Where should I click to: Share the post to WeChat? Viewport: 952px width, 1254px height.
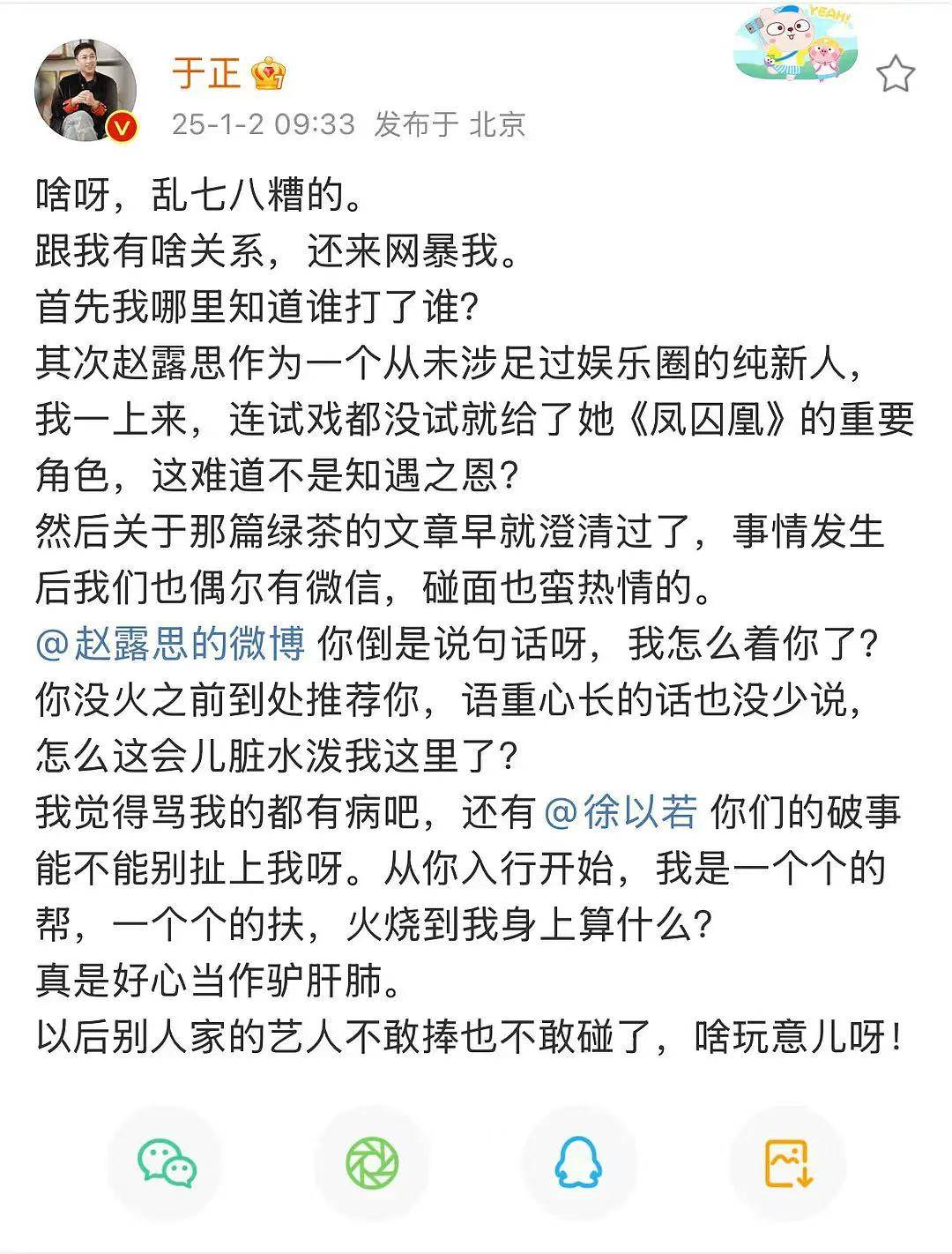click(x=167, y=1163)
